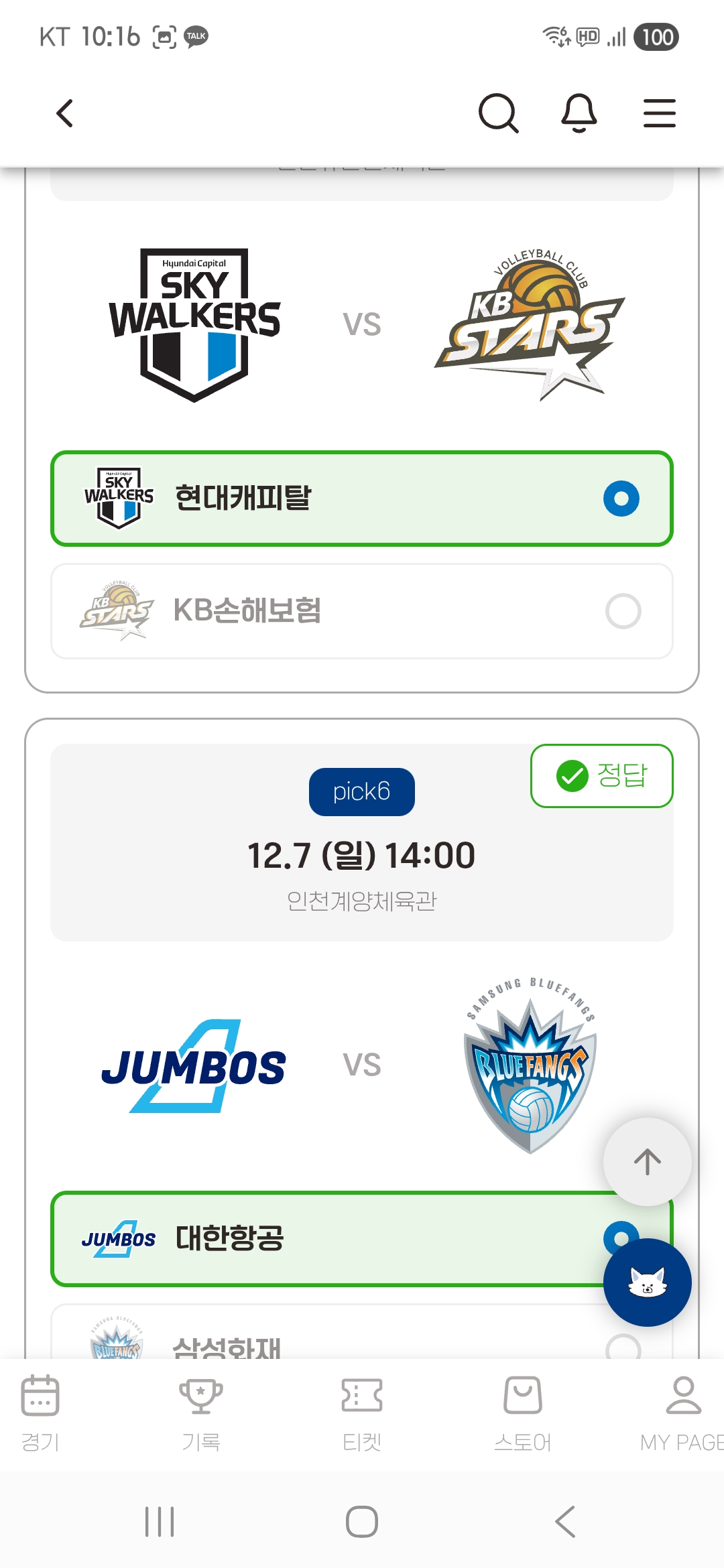Tap the scroll-to-top arrow button
The height and width of the screenshot is (1568, 724).
tap(648, 1161)
